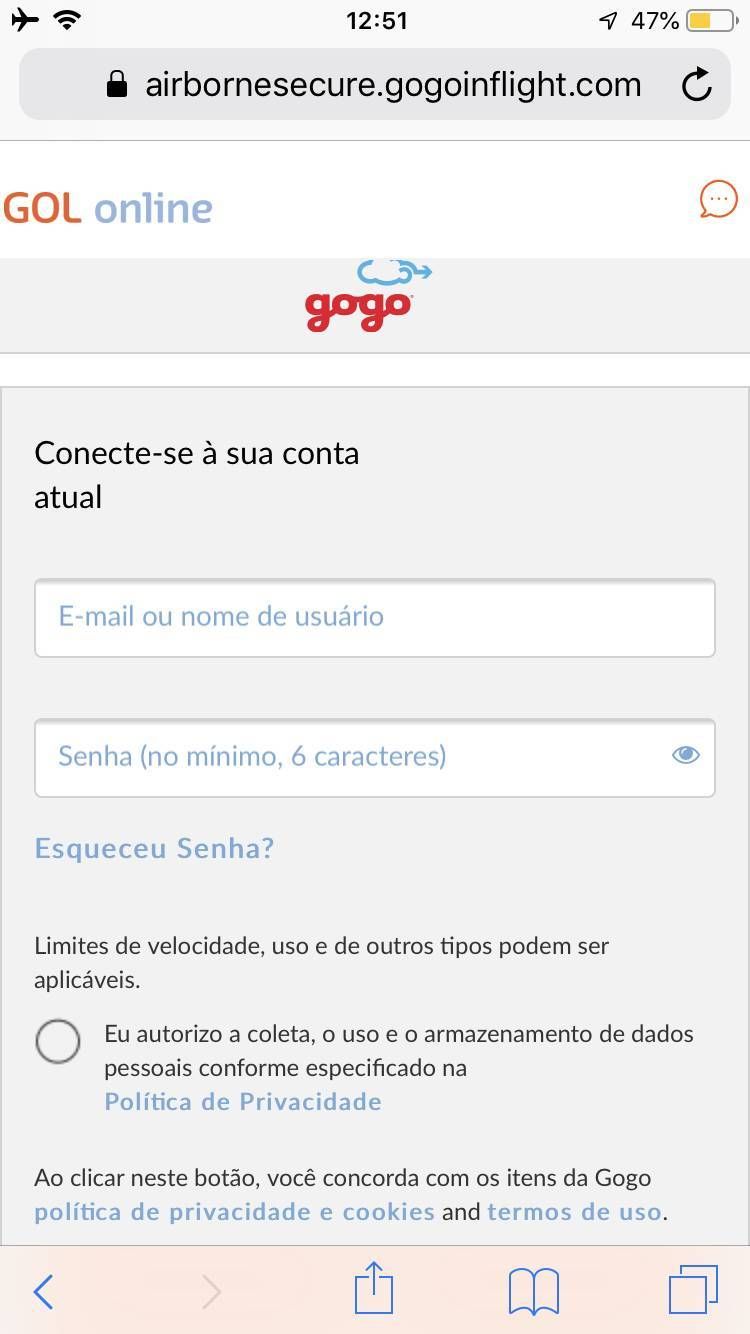This screenshot has width=750, height=1334.
Task: Show open Safari tabs
Action: [x=693, y=1290]
